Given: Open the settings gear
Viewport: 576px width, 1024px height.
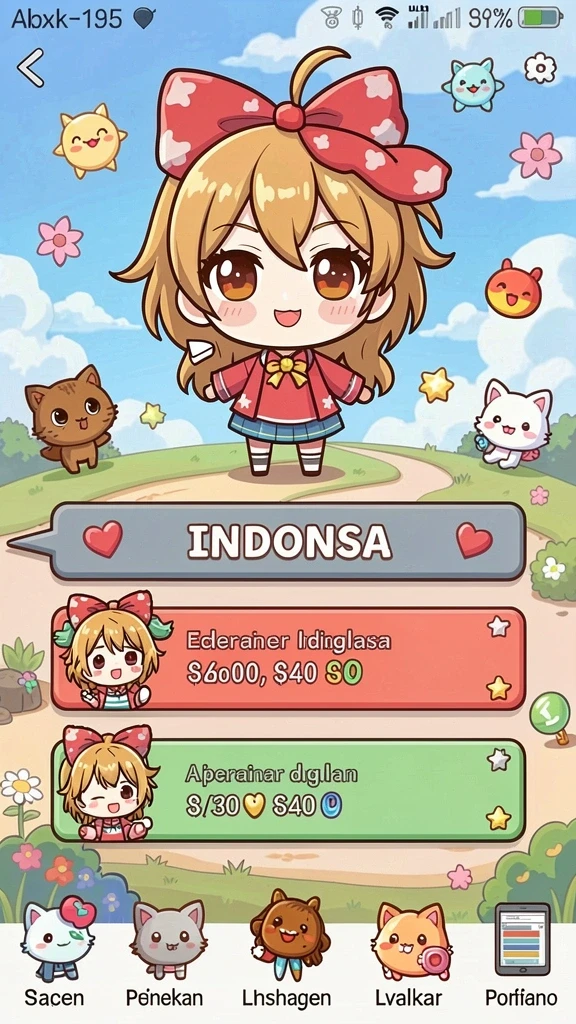Looking at the screenshot, I should tap(540, 68).
